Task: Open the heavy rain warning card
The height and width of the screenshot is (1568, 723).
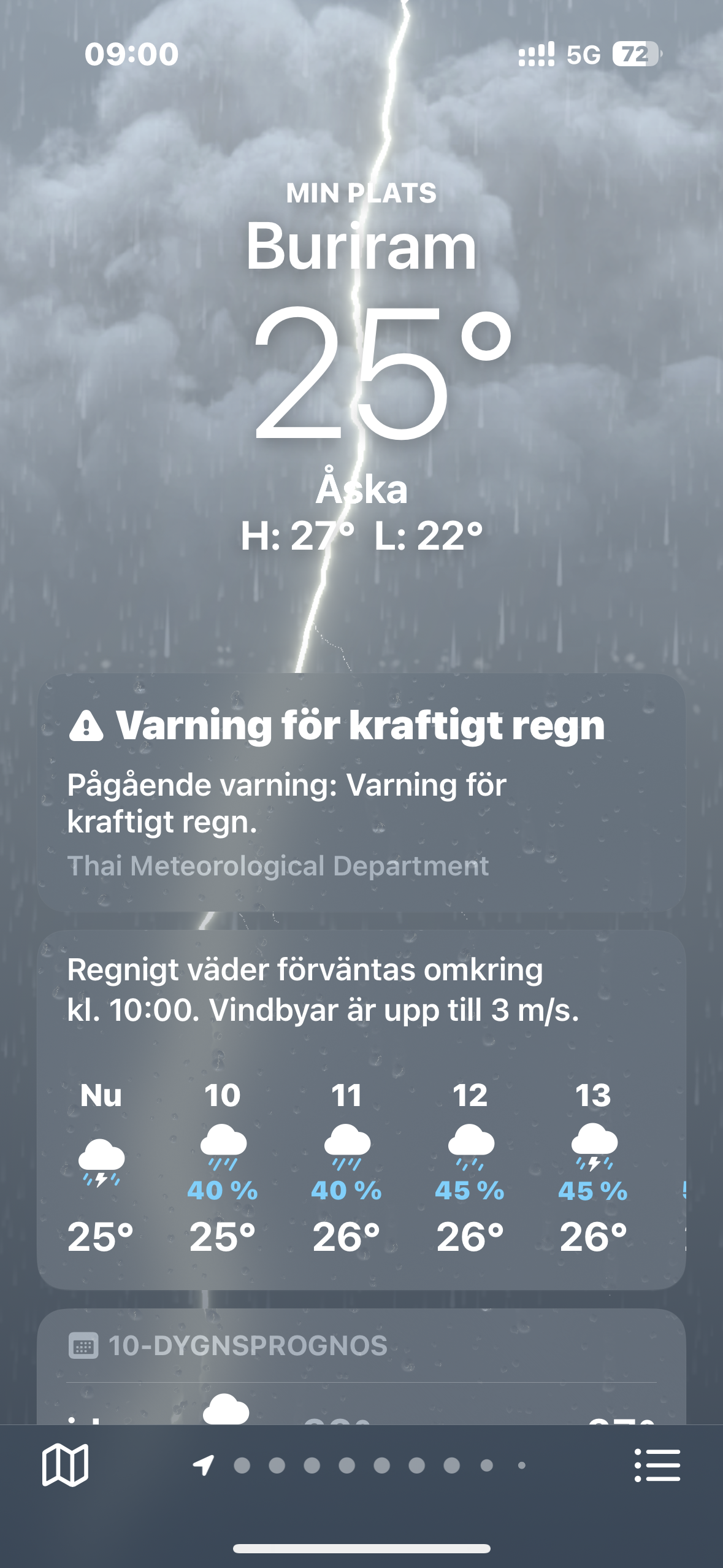Action: click(361, 791)
